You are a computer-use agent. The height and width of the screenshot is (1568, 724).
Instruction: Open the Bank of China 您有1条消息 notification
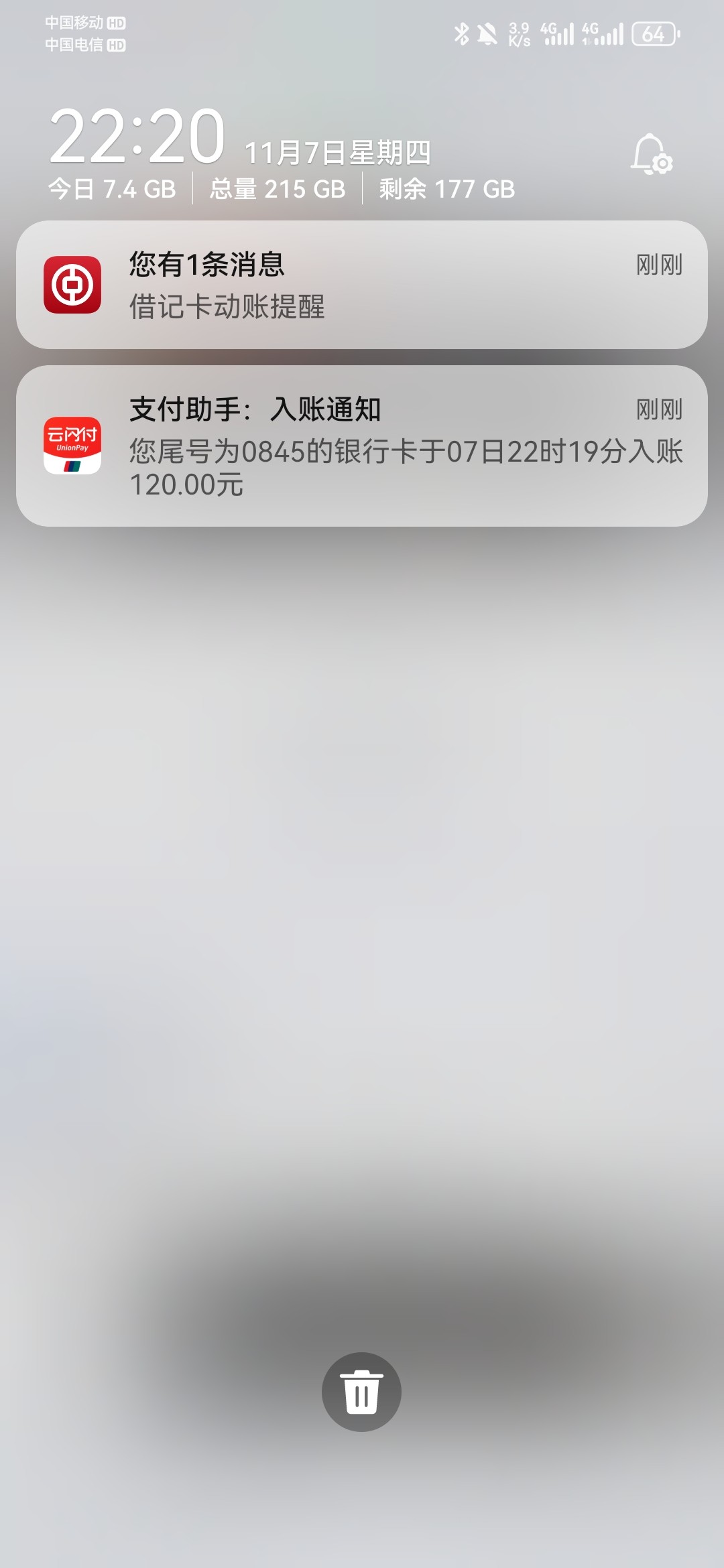[362, 285]
